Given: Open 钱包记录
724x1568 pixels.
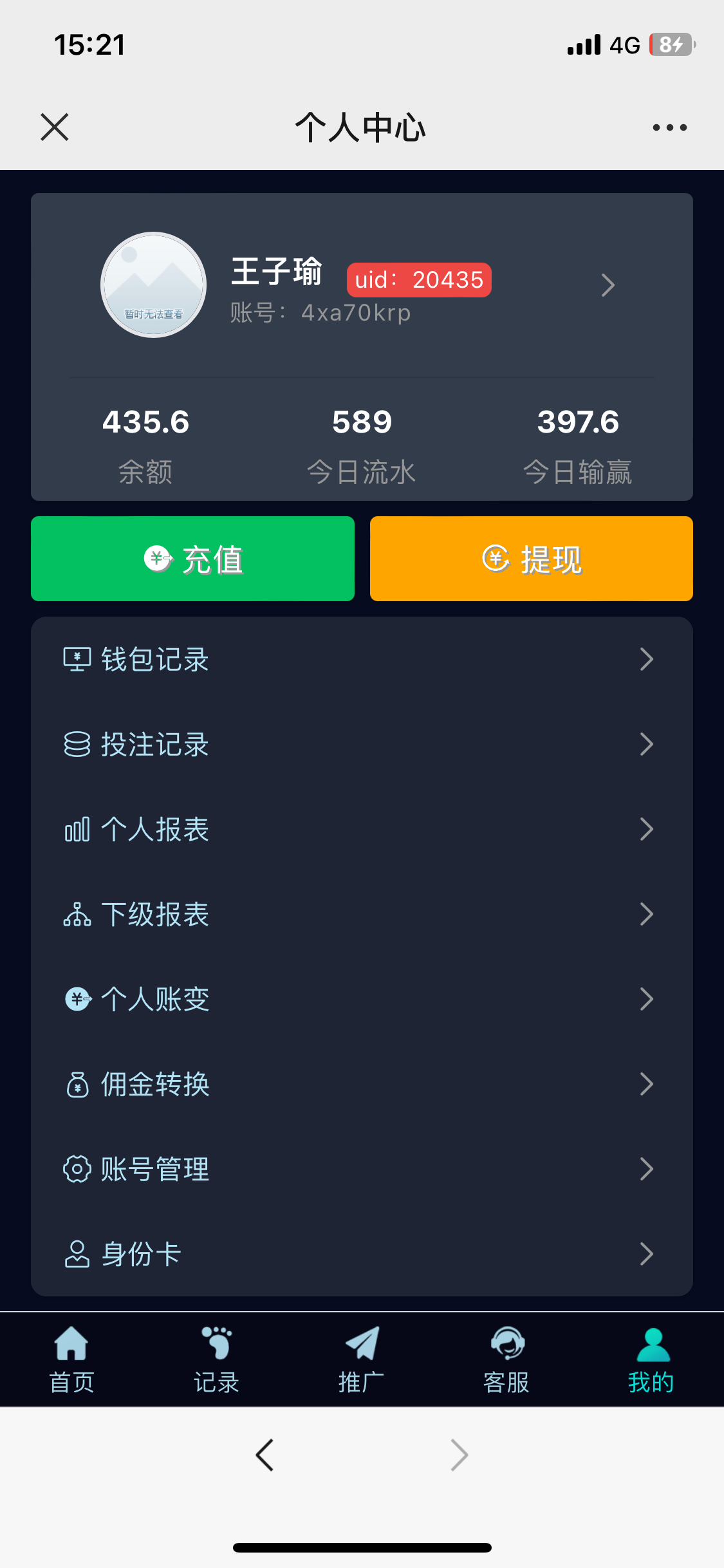Looking at the screenshot, I should [x=362, y=659].
